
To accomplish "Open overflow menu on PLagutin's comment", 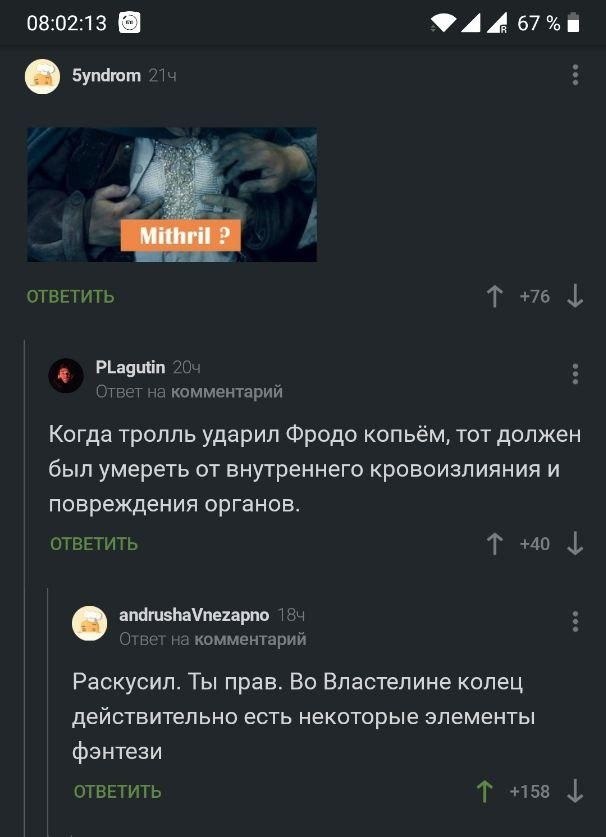I will (x=575, y=374).
